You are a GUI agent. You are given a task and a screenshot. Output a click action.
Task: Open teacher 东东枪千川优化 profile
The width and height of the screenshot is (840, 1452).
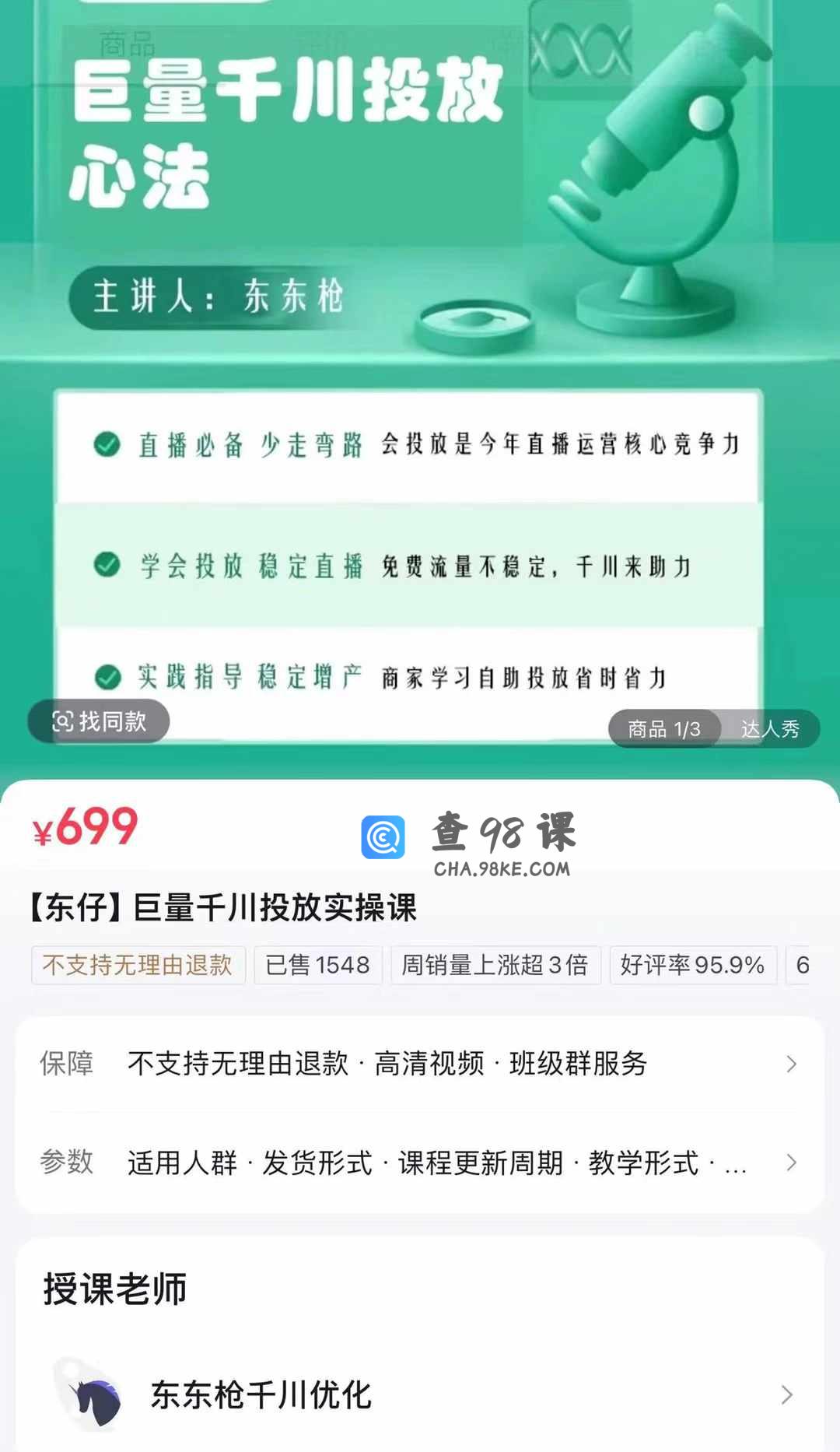point(420,1394)
